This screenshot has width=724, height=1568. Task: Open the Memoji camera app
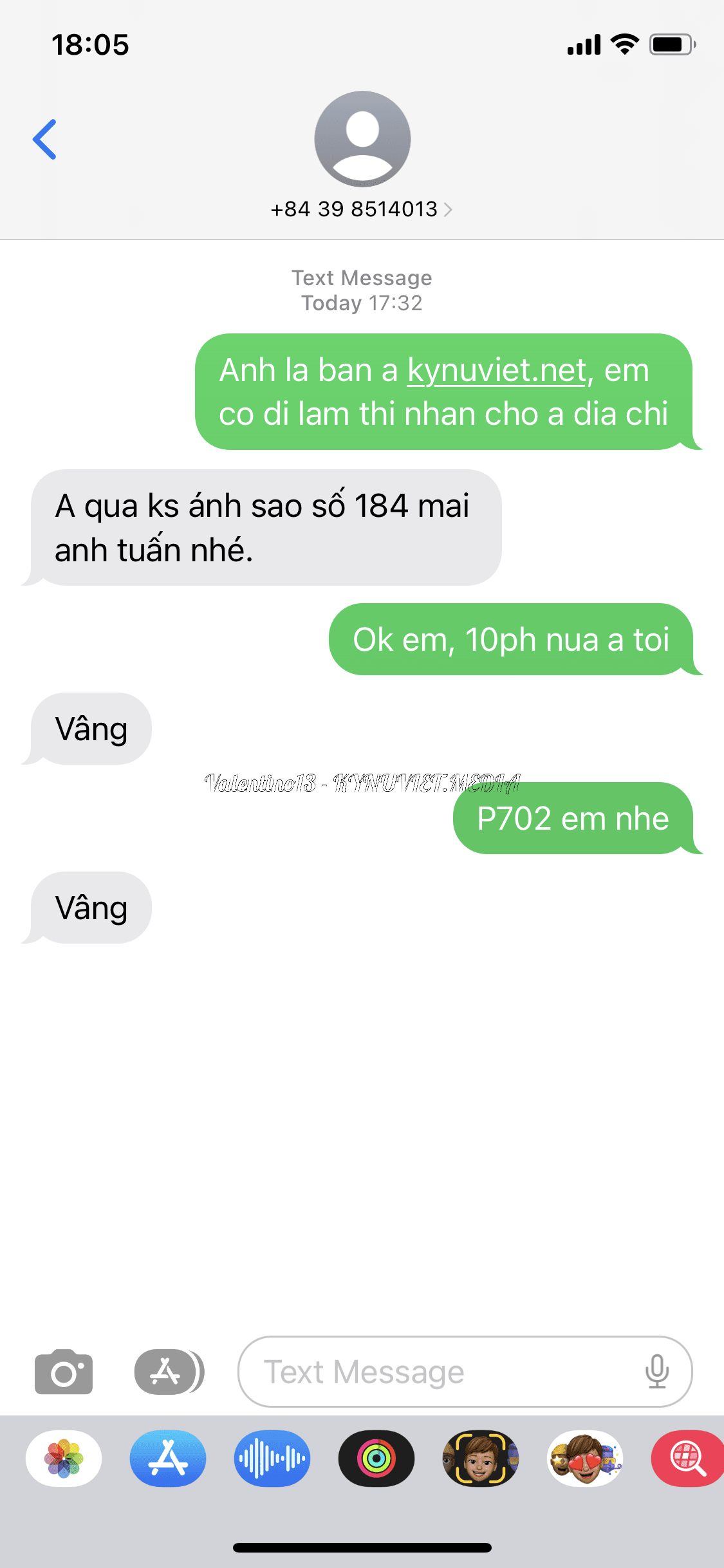click(x=481, y=1459)
